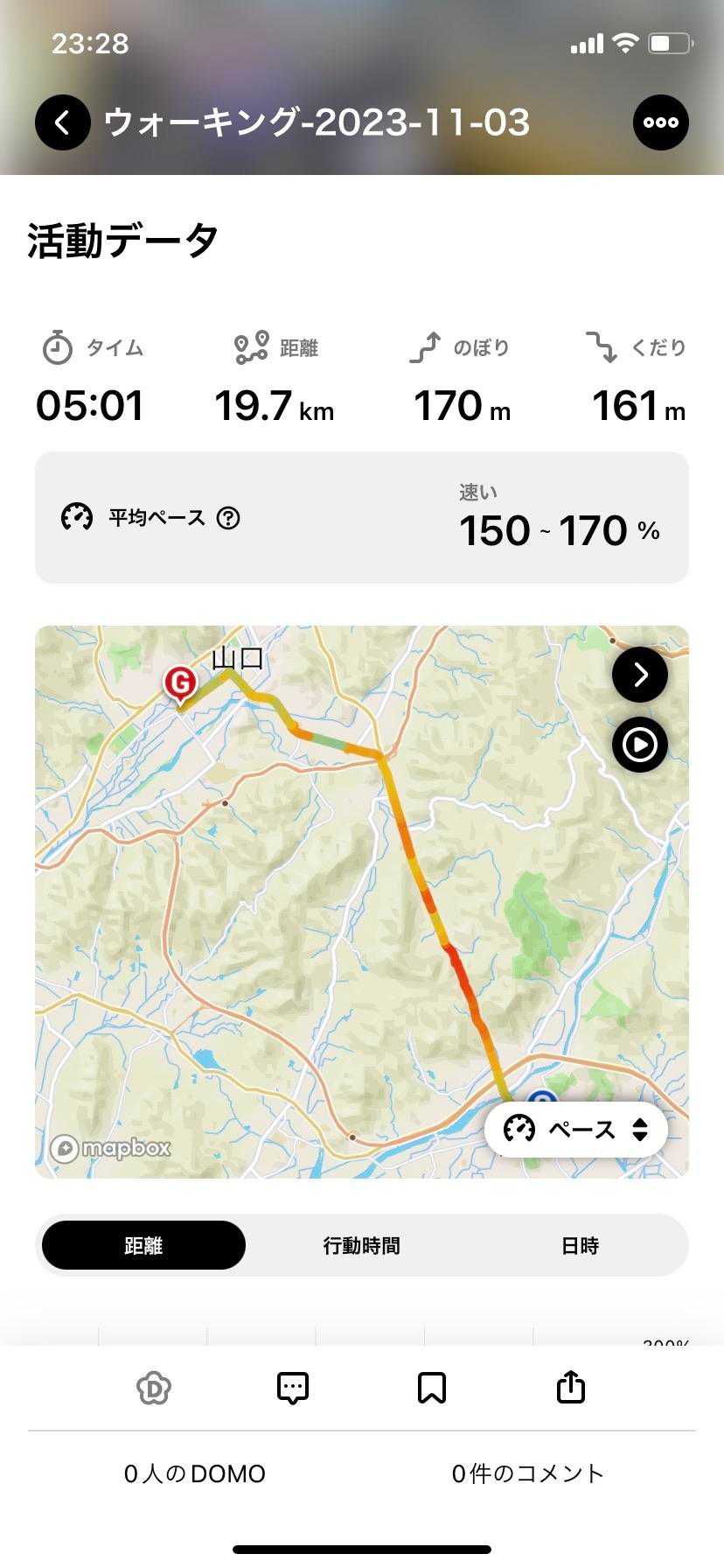724x1568 pixels.
Task: Share this activity
Action: click(570, 1387)
